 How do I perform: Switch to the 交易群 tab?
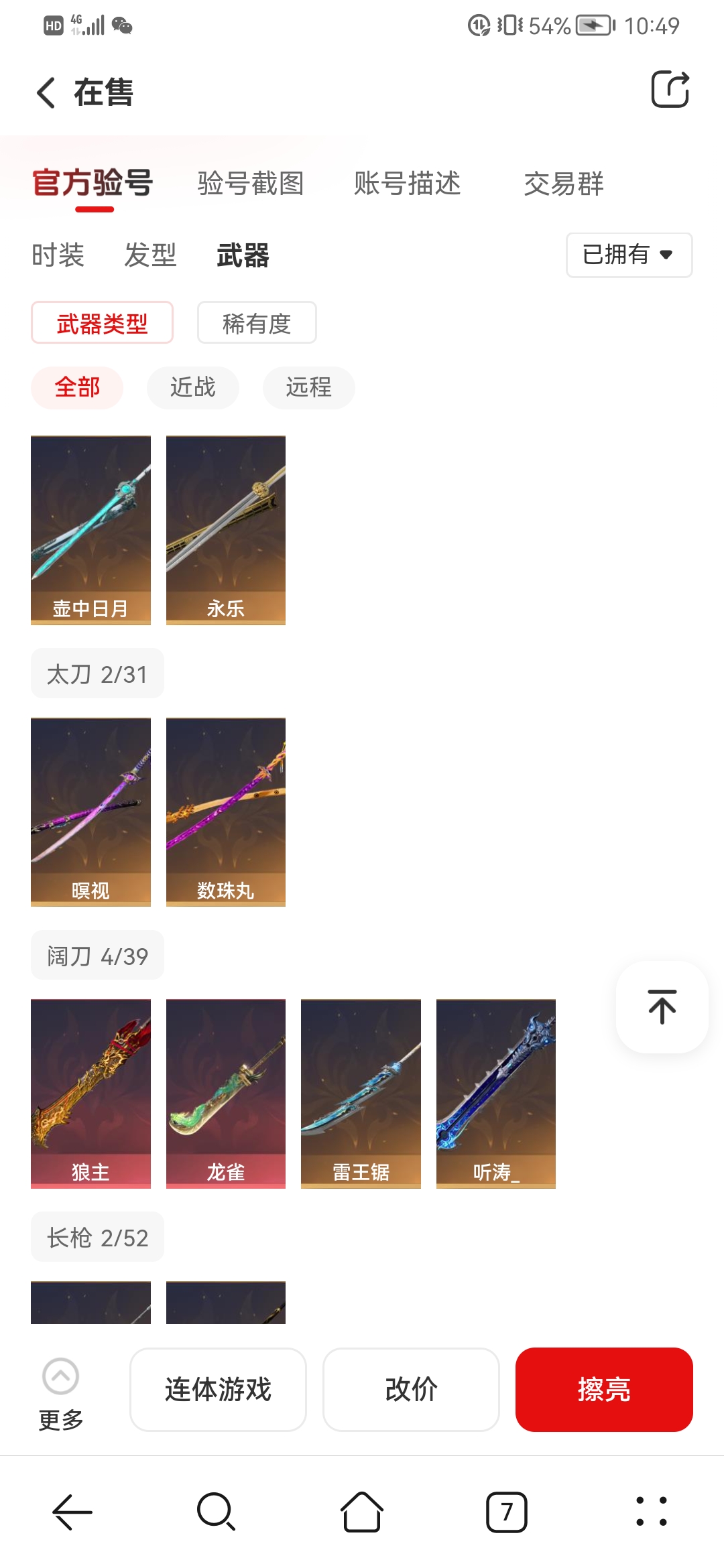click(x=563, y=184)
